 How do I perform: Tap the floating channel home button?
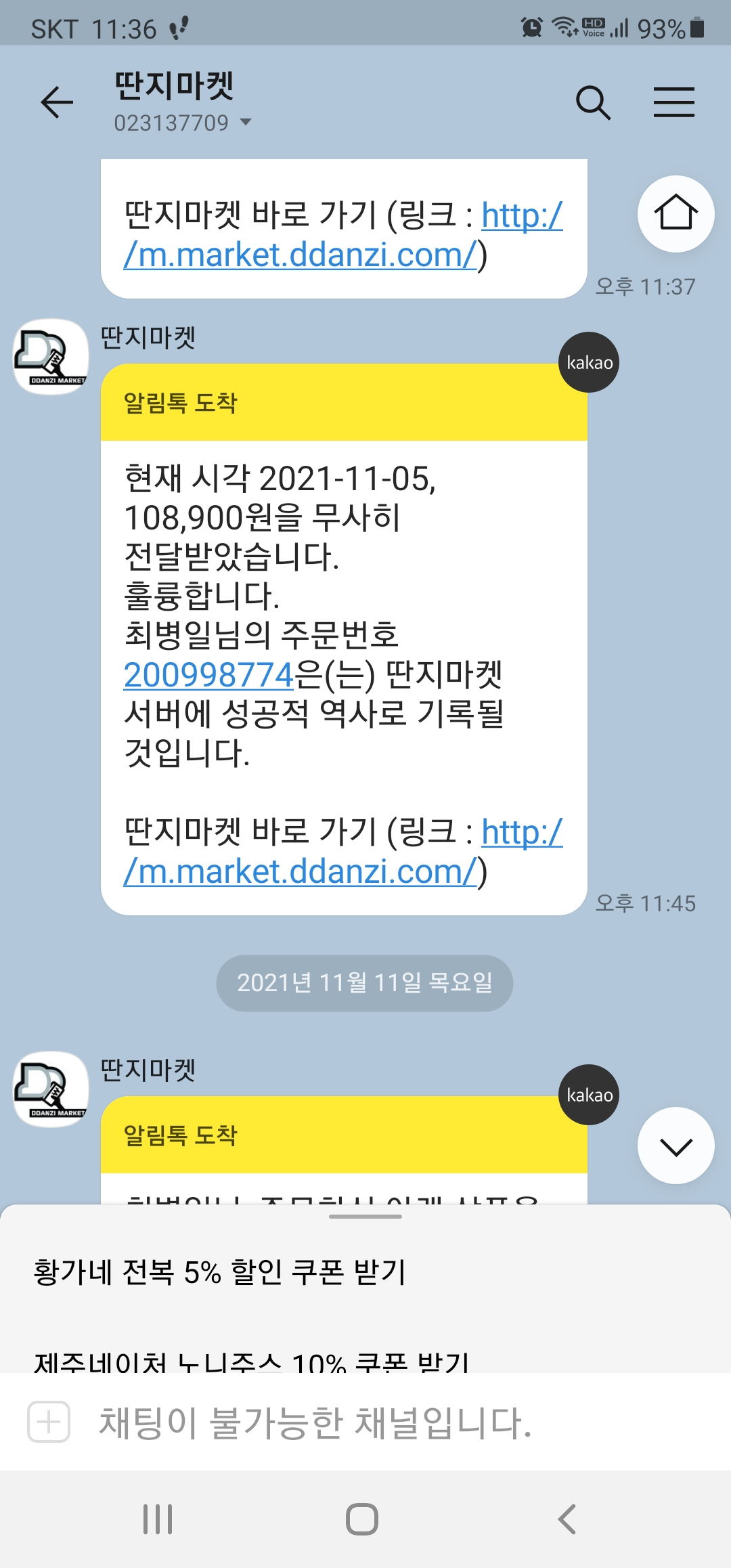pyautogui.click(x=675, y=214)
